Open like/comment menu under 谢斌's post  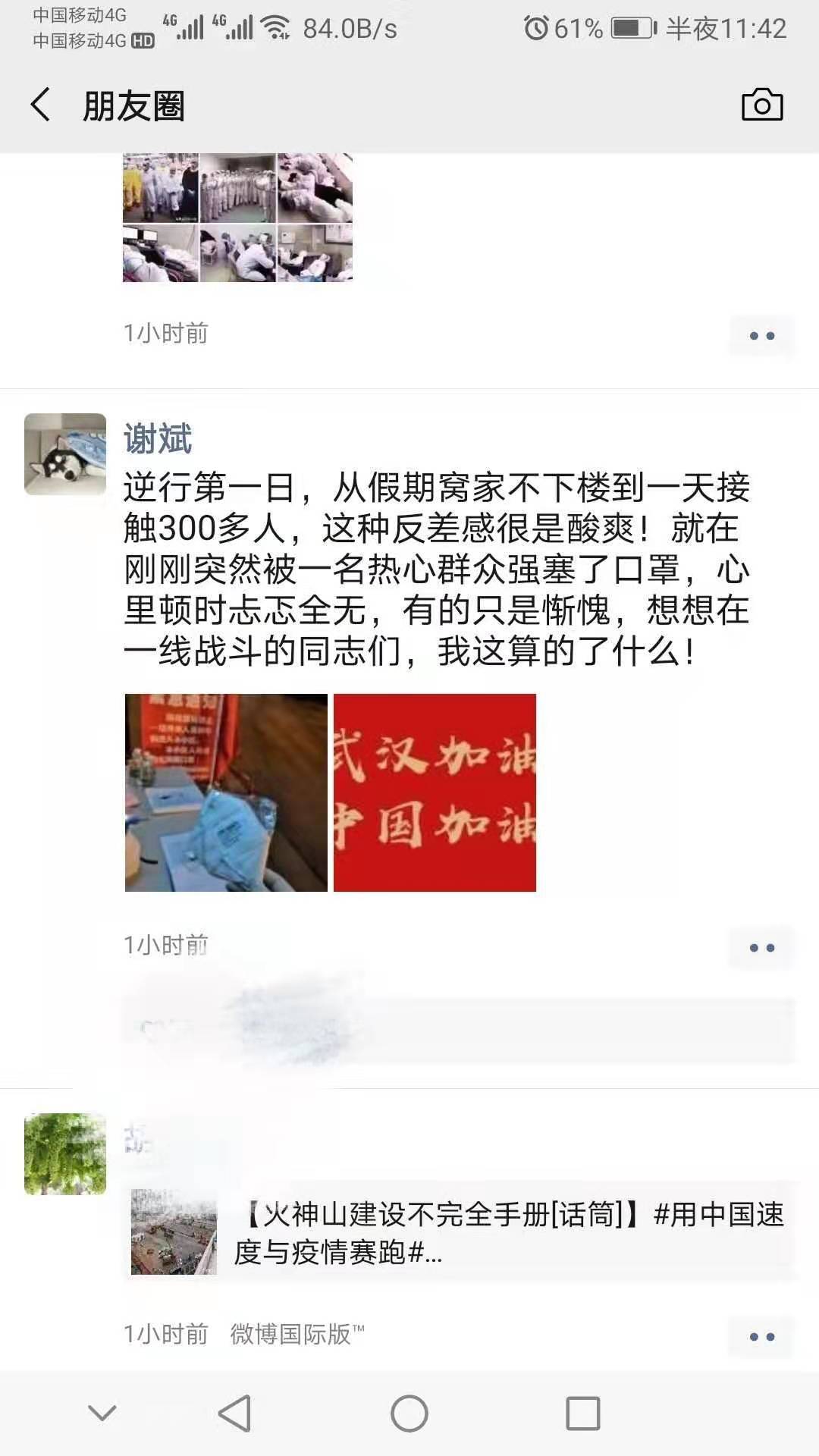tap(761, 947)
